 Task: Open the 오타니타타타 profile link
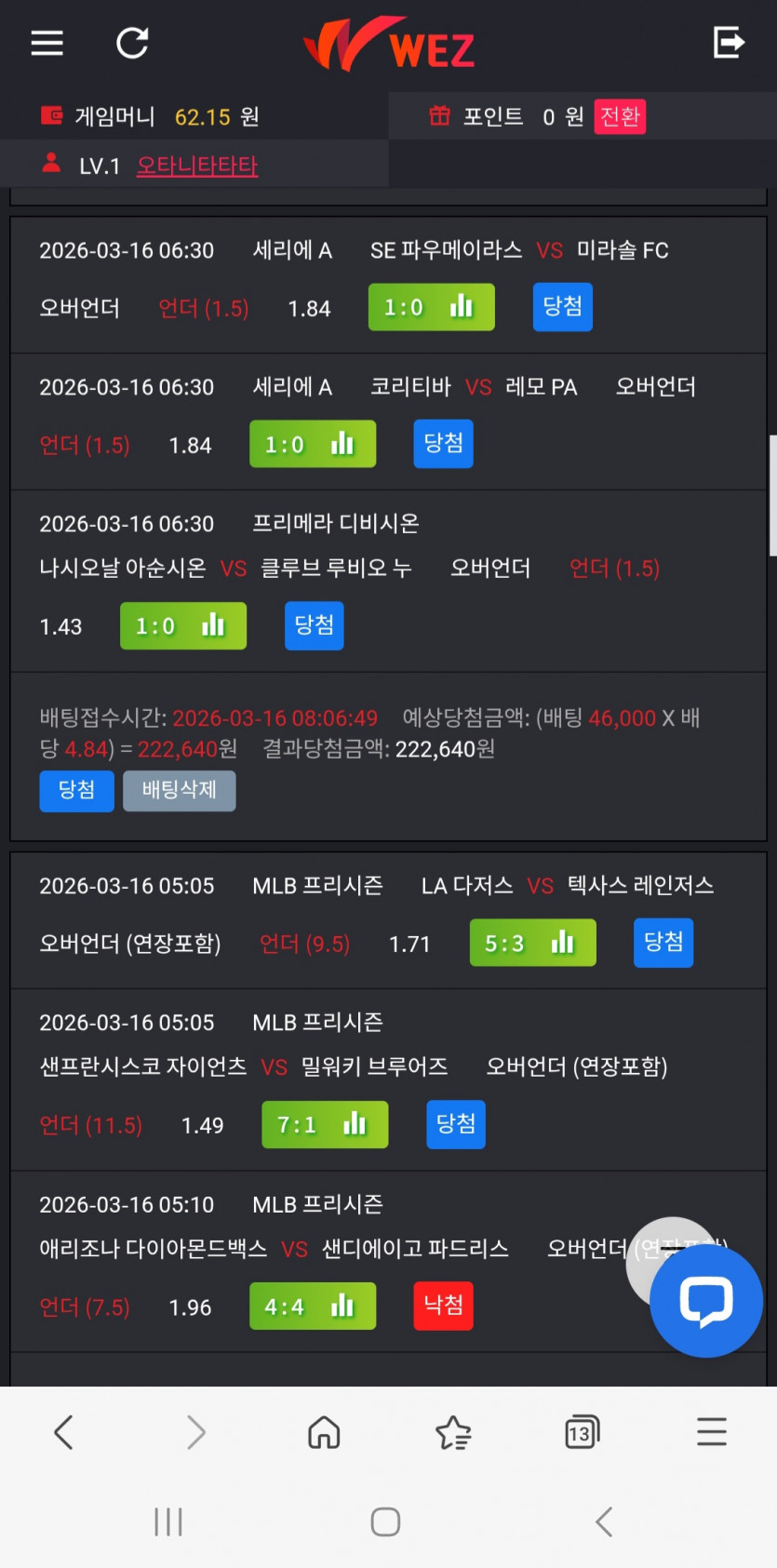[197, 166]
